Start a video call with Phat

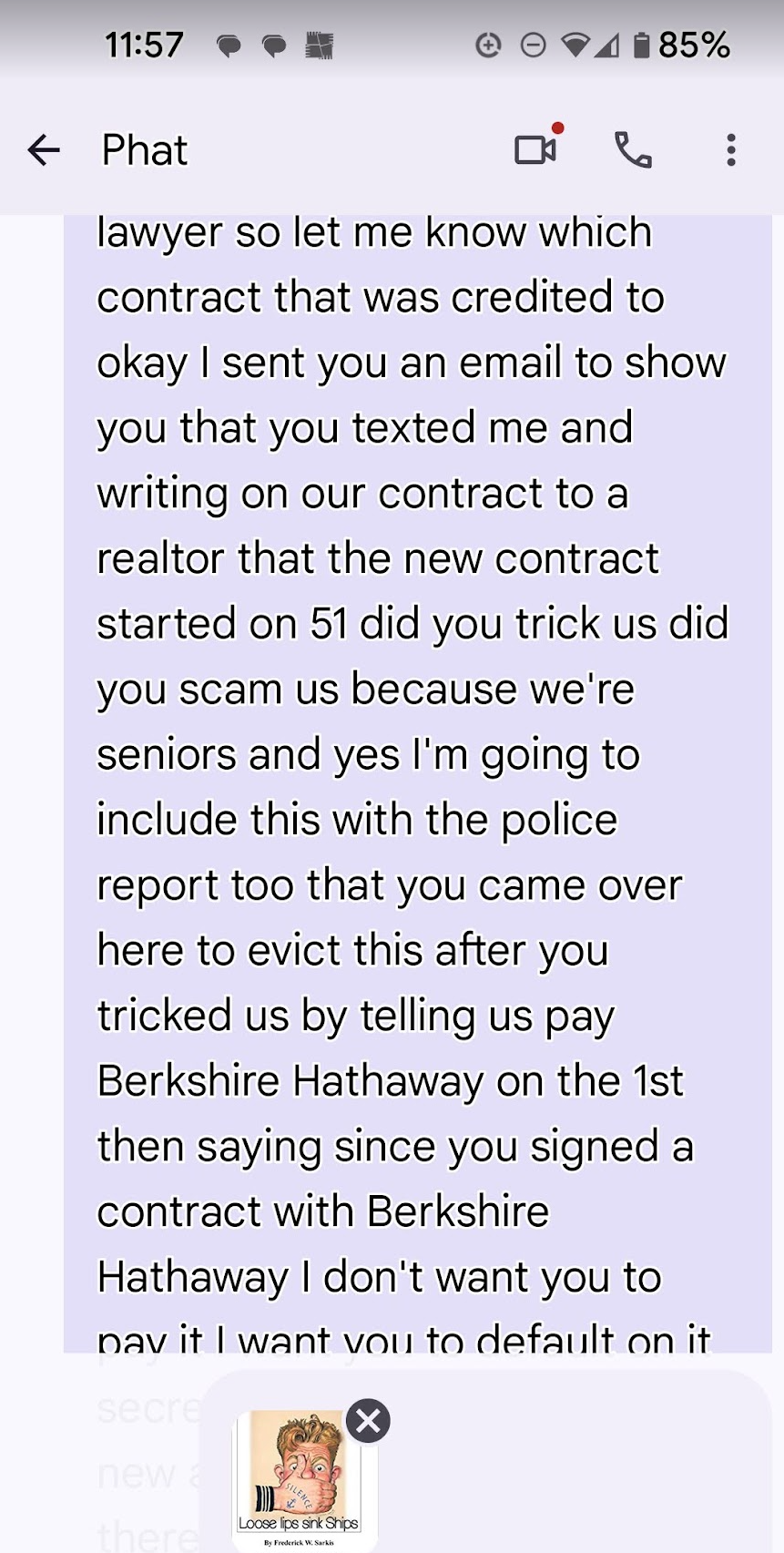click(535, 150)
